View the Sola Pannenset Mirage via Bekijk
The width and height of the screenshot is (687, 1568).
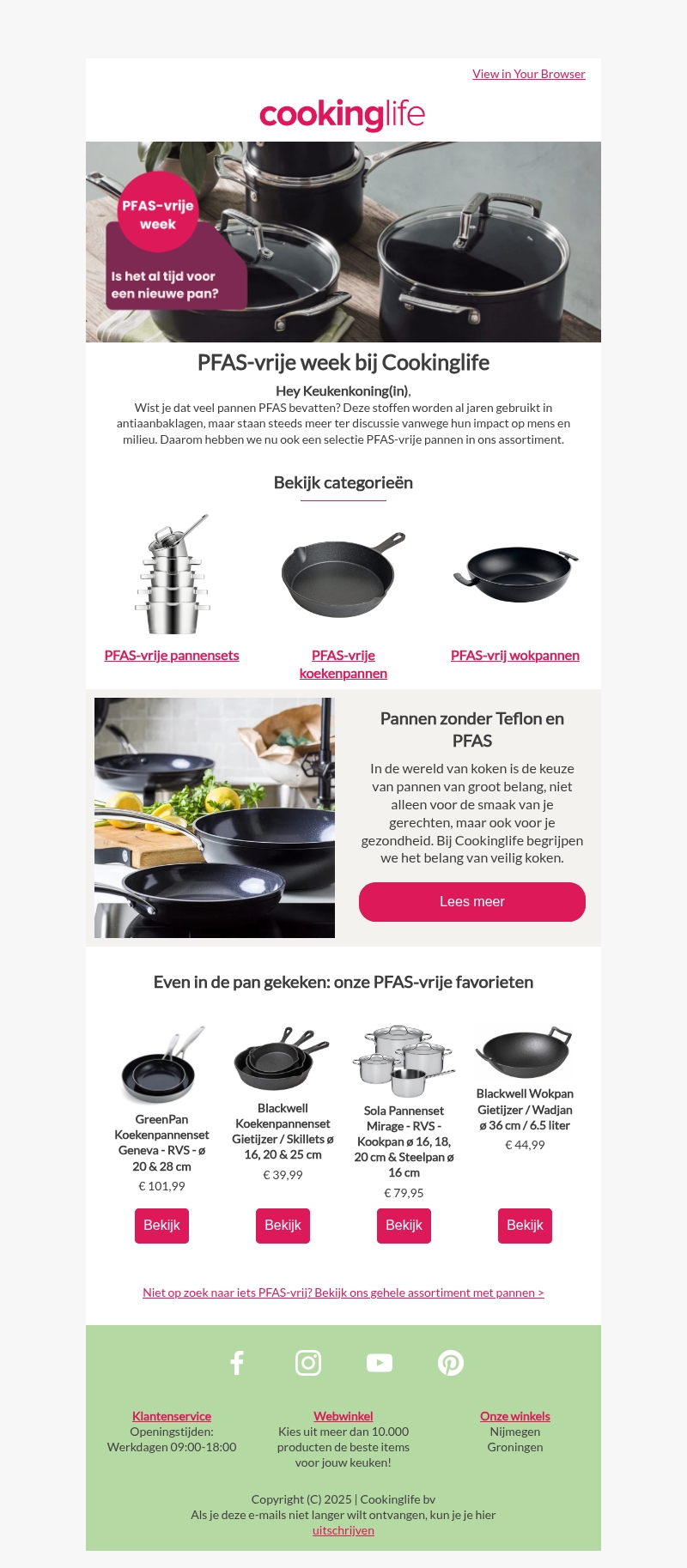(x=404, y=1226)
